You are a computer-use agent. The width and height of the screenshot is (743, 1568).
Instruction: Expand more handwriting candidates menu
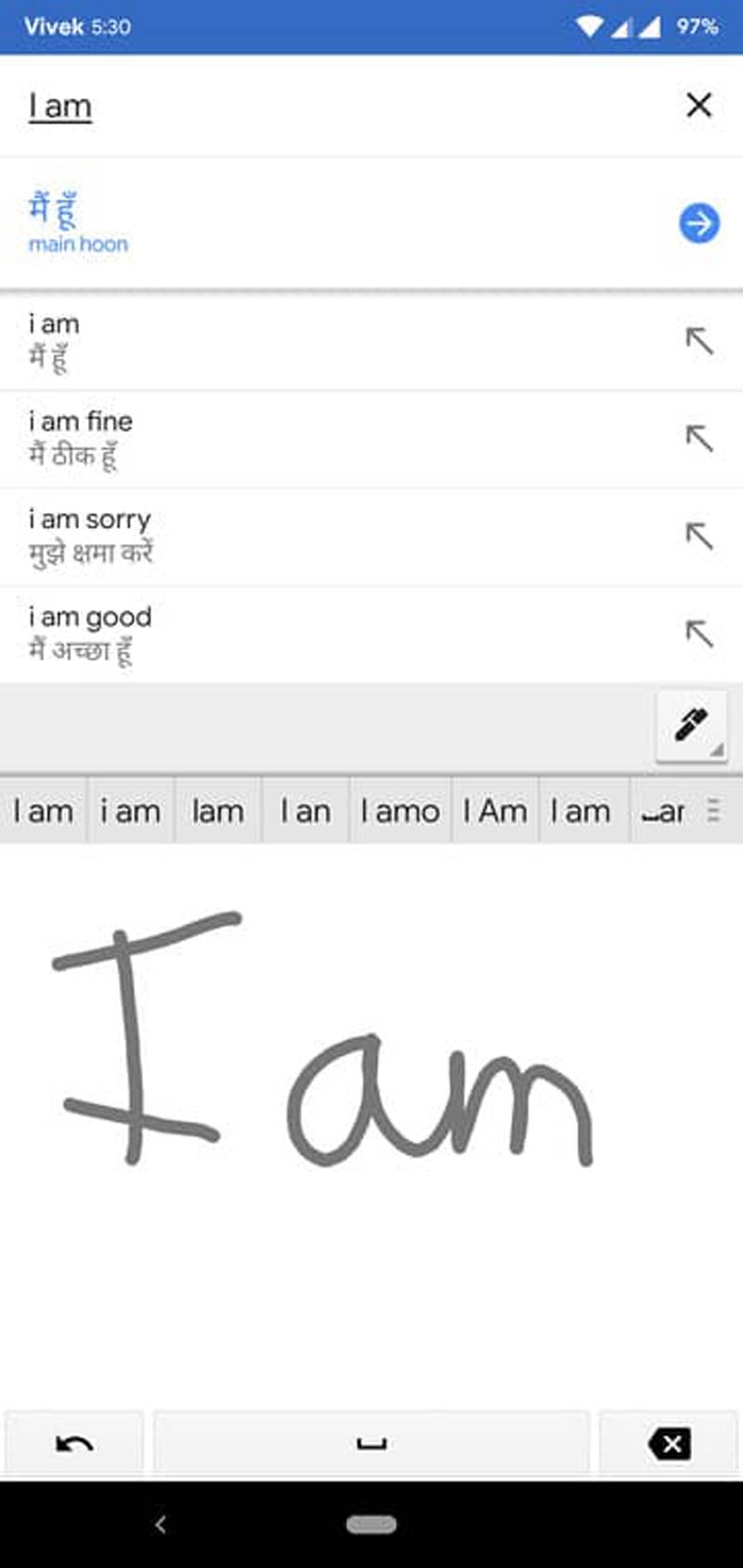tap(713, 810)
